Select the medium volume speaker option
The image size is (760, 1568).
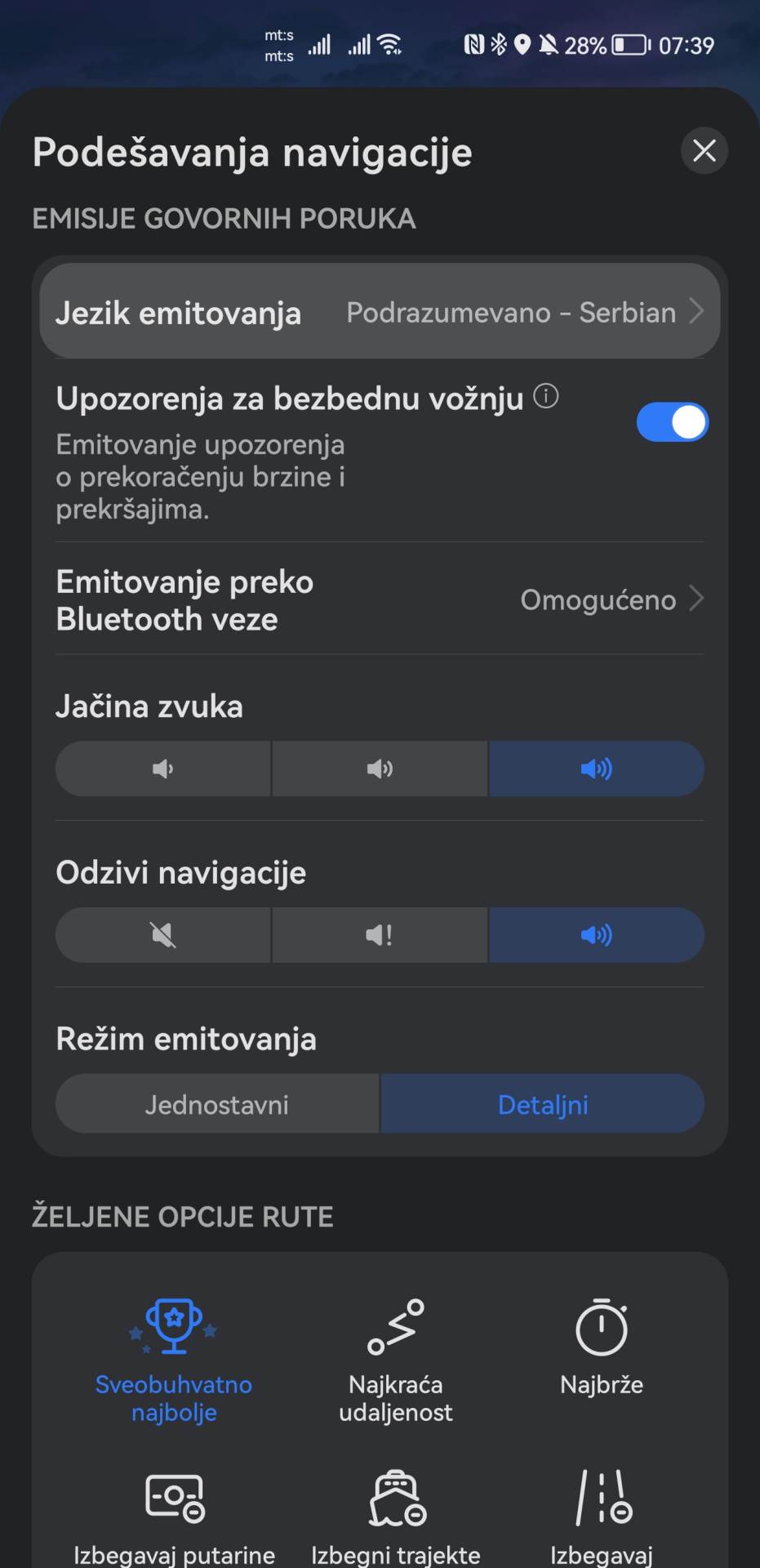click(380, 768)
